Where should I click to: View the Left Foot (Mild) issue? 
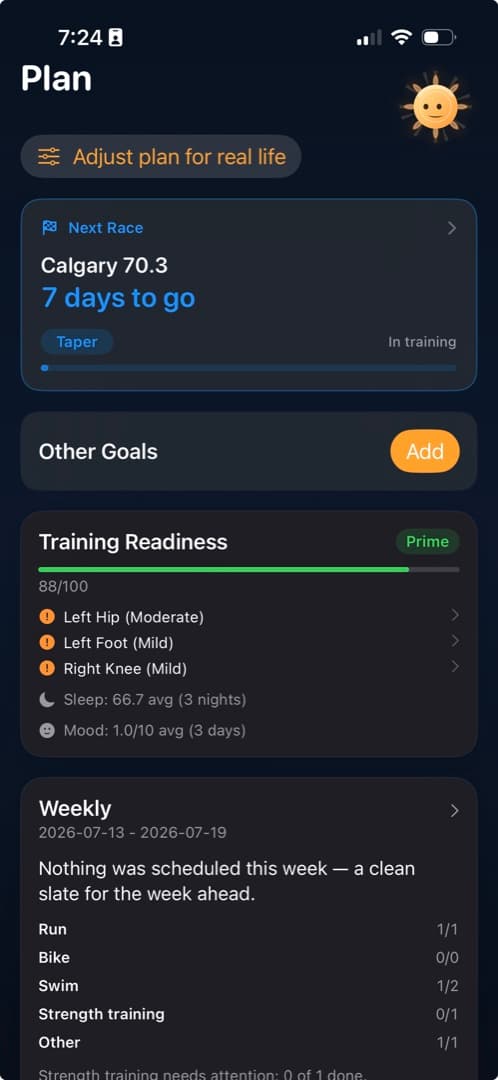[249, 643]
